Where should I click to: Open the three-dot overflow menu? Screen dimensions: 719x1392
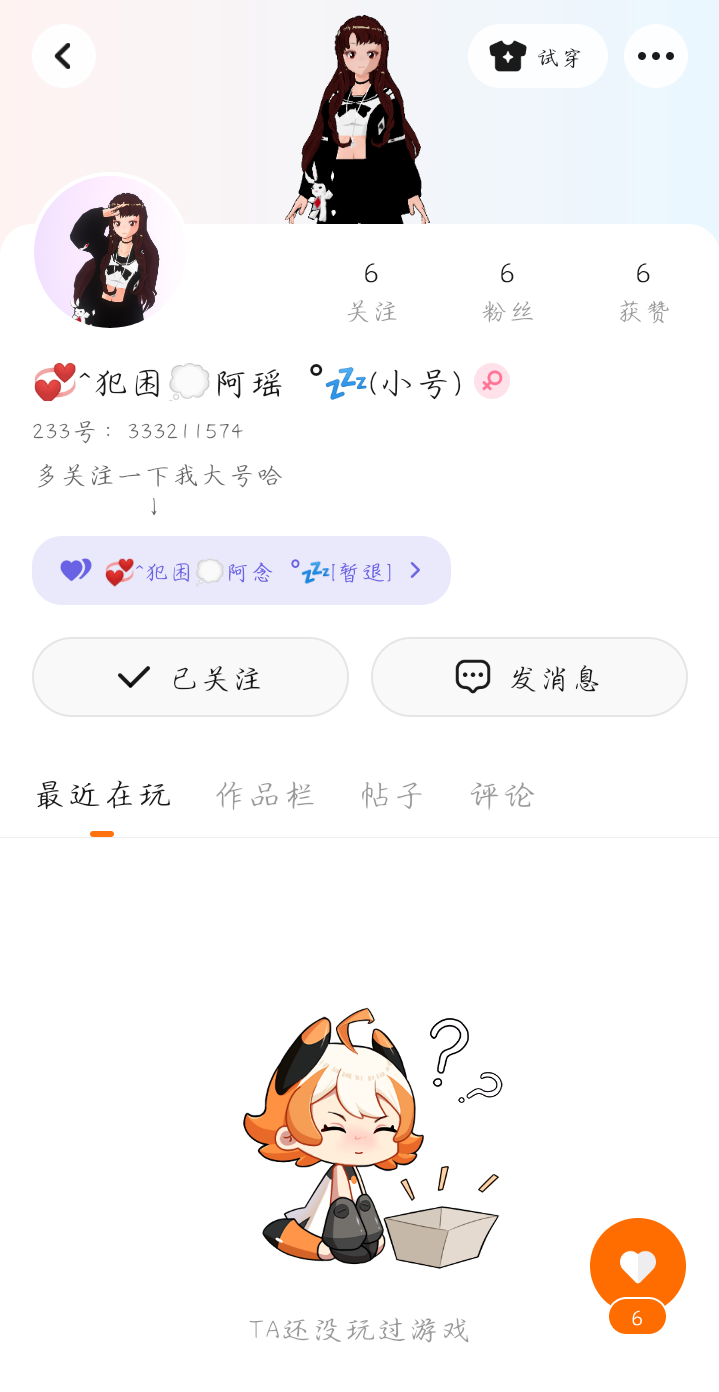656,56
